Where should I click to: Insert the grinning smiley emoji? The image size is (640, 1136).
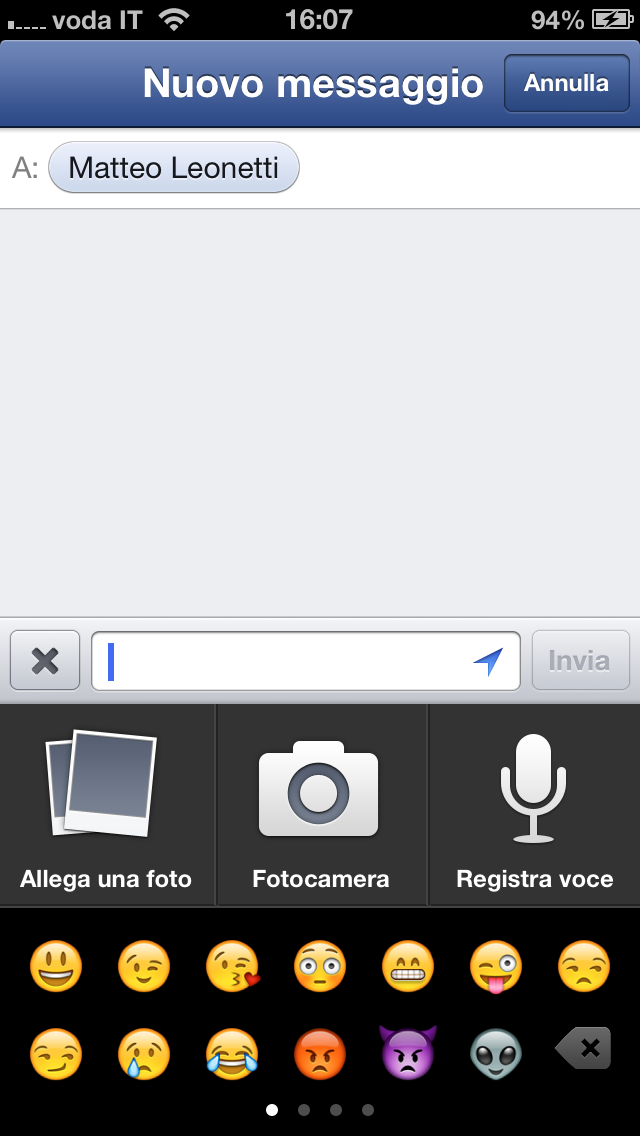coord(56,967)
